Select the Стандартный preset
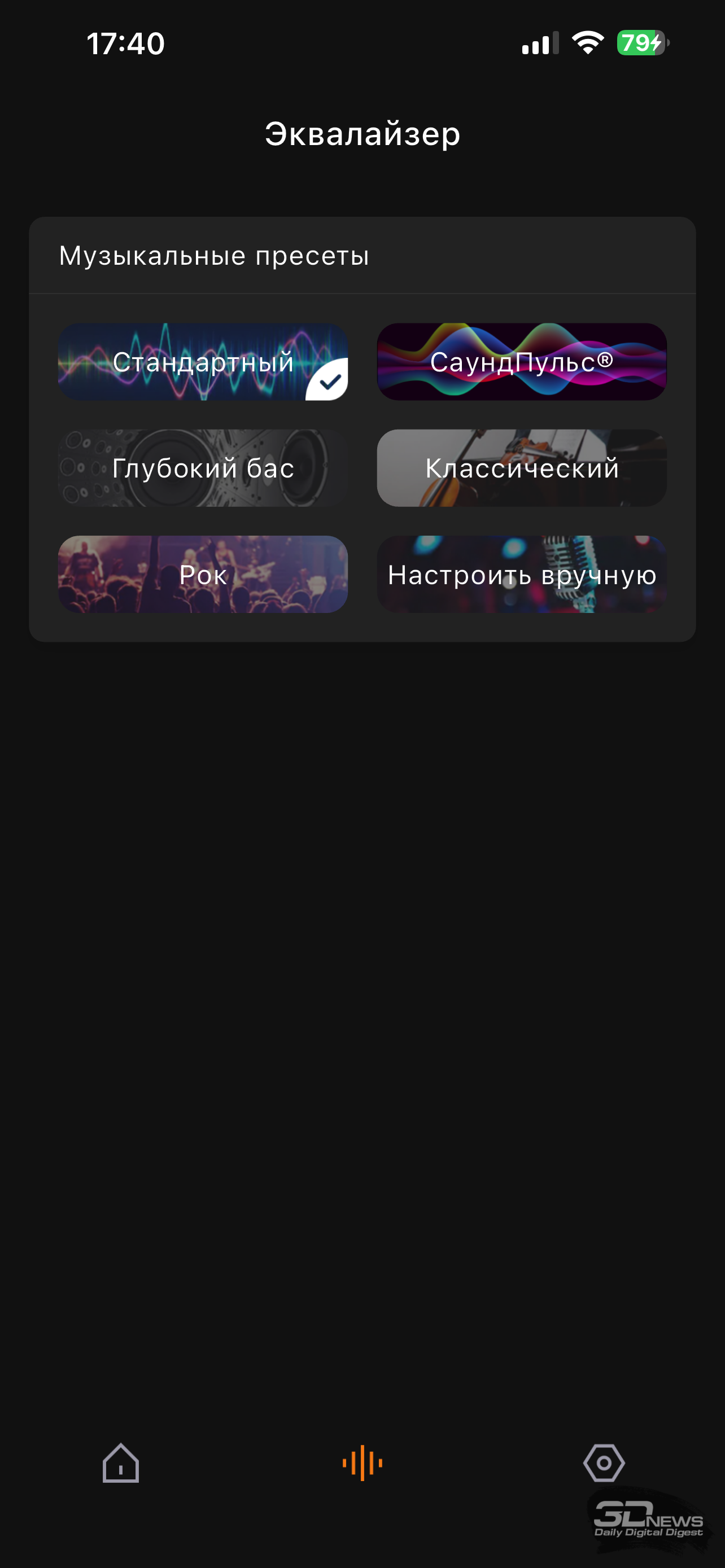 pyautogui.click(x=203, y=362)
